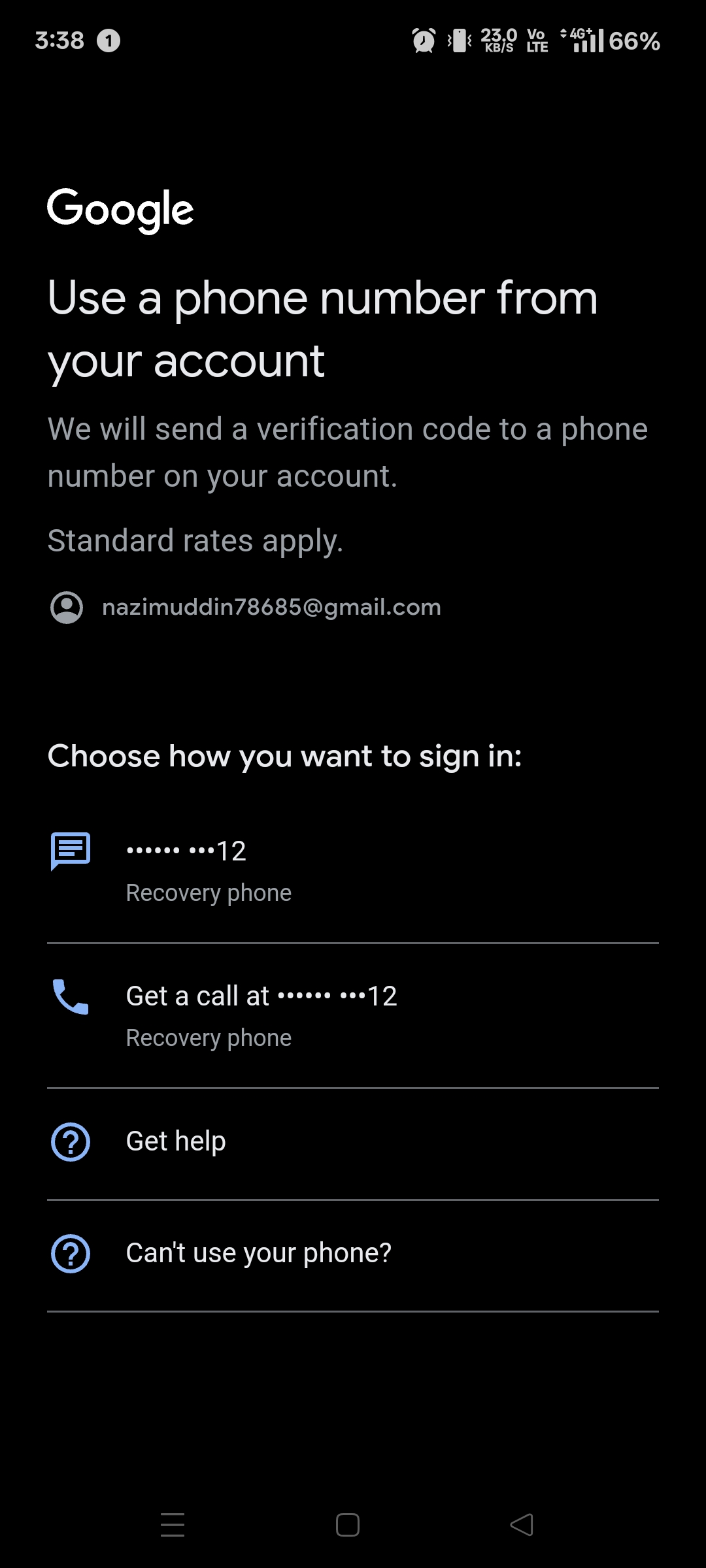Go back using the system back button

pos(522,1525)
